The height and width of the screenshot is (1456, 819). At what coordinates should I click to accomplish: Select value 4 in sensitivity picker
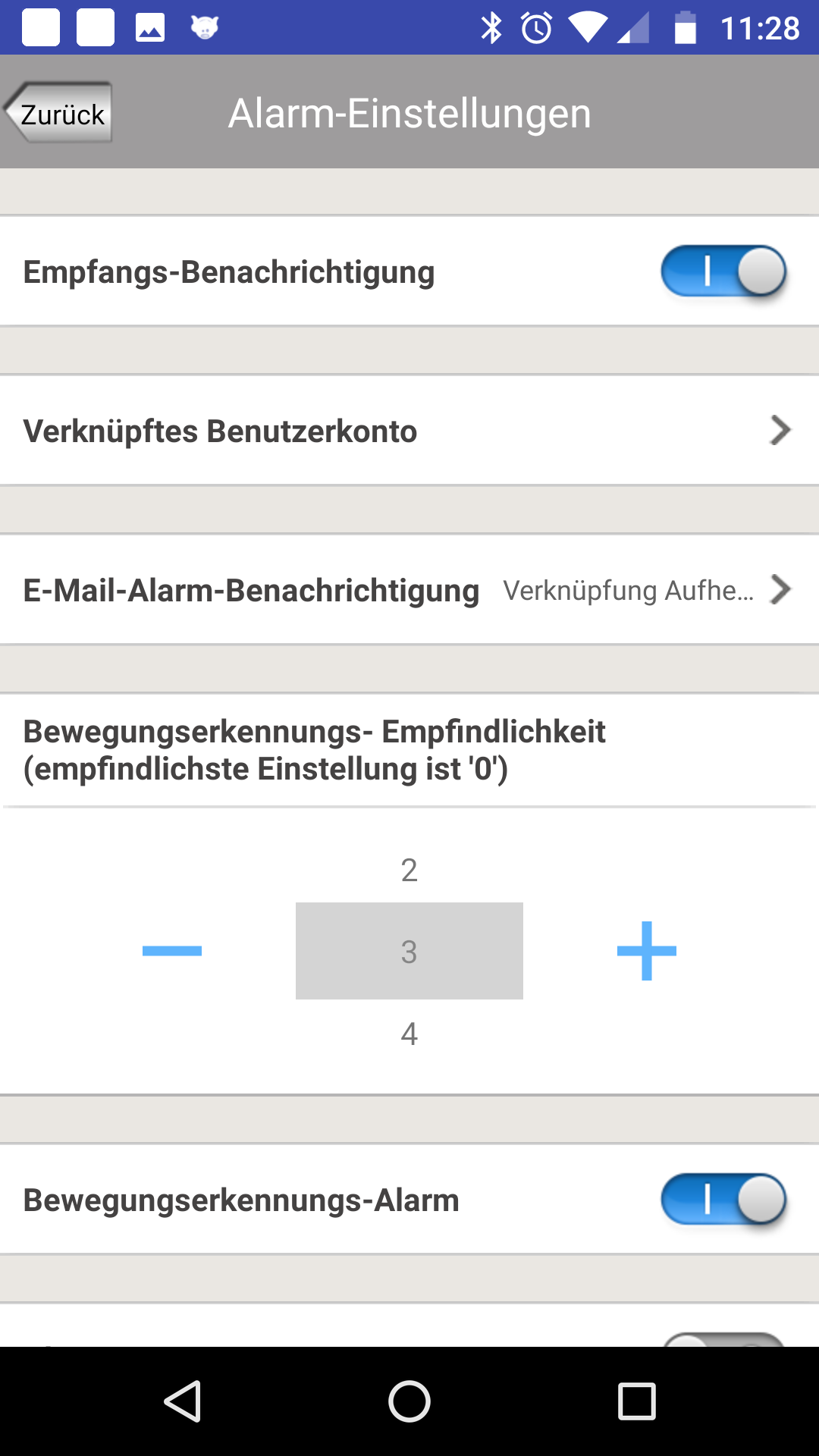pos(409,1034)
